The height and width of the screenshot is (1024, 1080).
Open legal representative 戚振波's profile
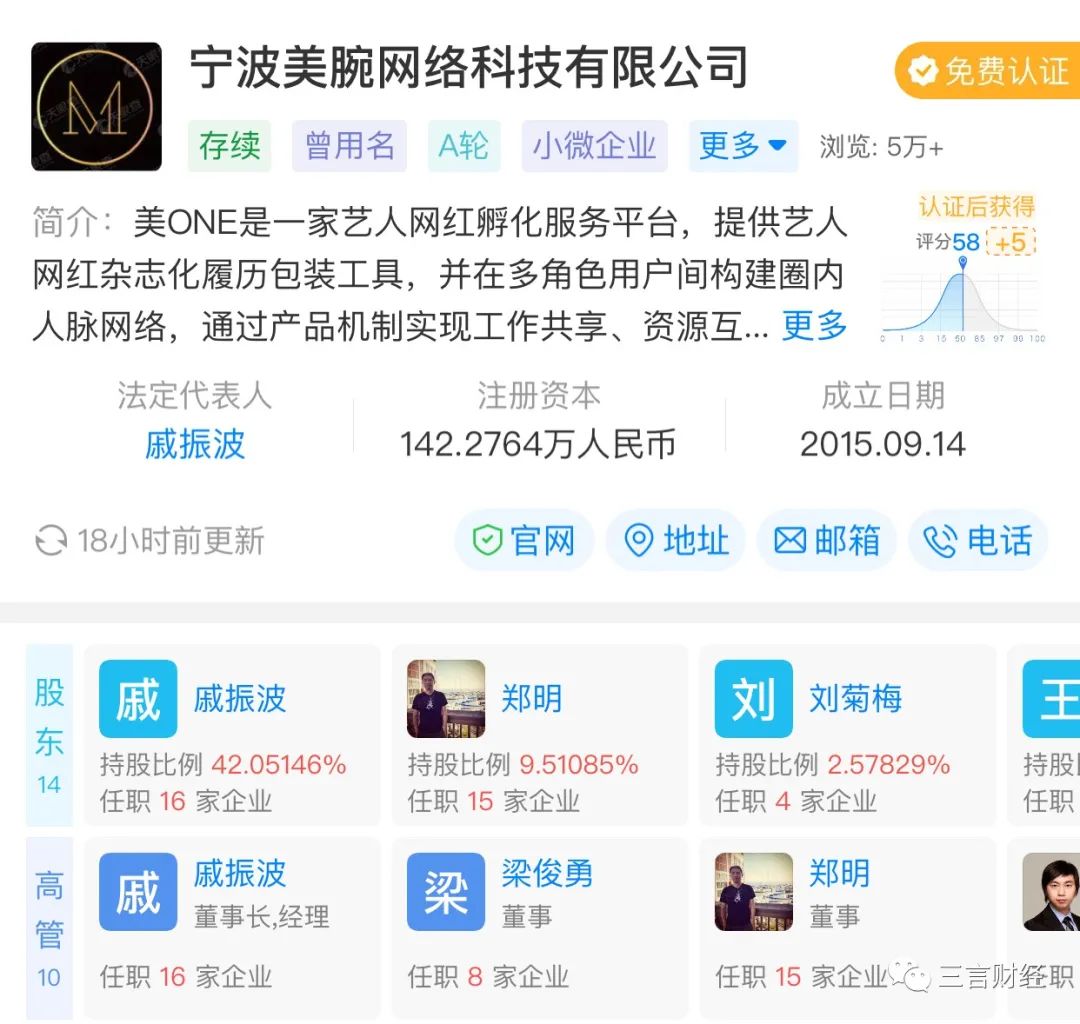[x=195, y=444]
